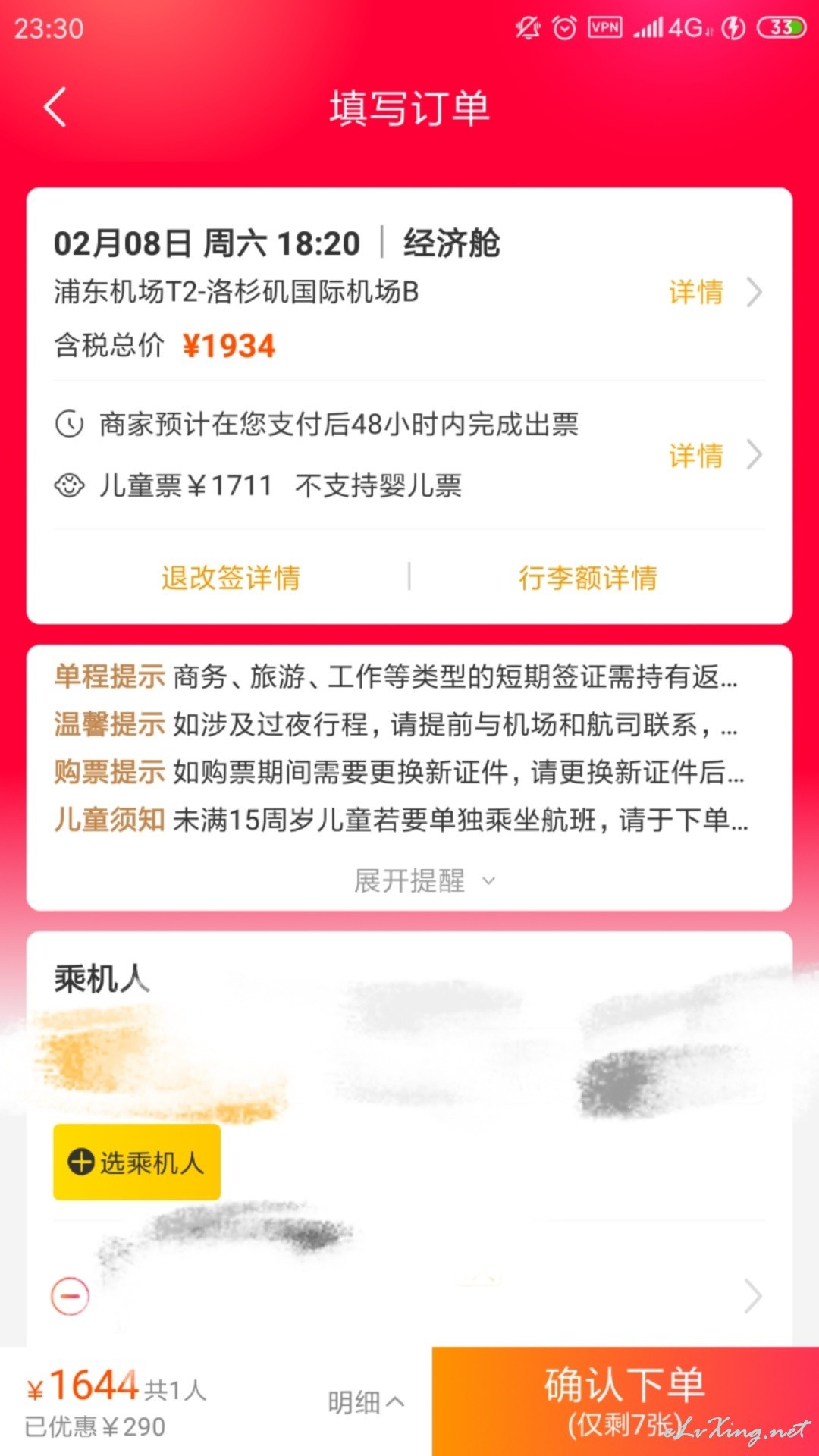Open 详情 for ticketing and child fare

[x=714, y=455]
